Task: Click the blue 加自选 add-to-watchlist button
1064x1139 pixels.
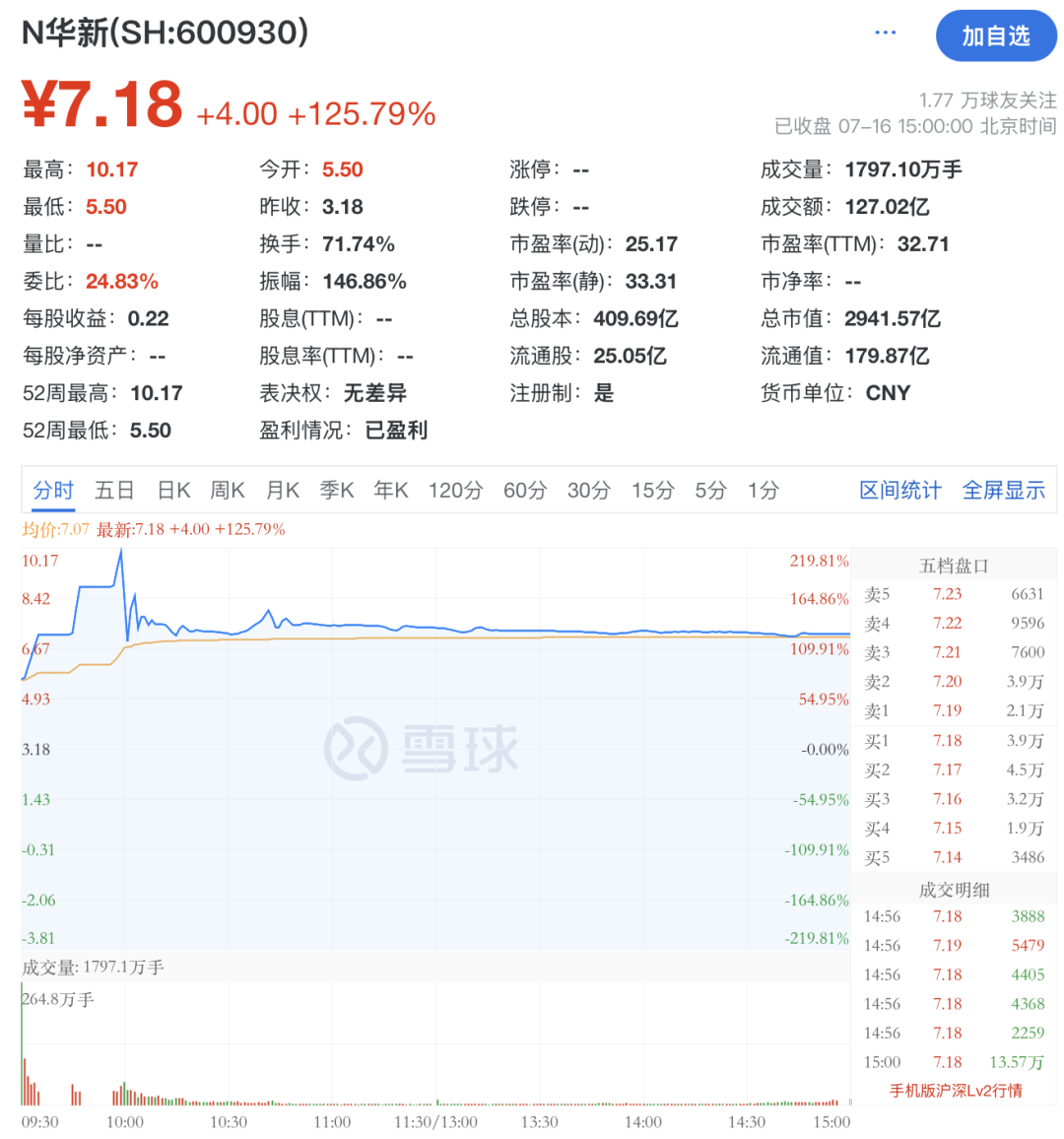Action: tap(996, 35)
